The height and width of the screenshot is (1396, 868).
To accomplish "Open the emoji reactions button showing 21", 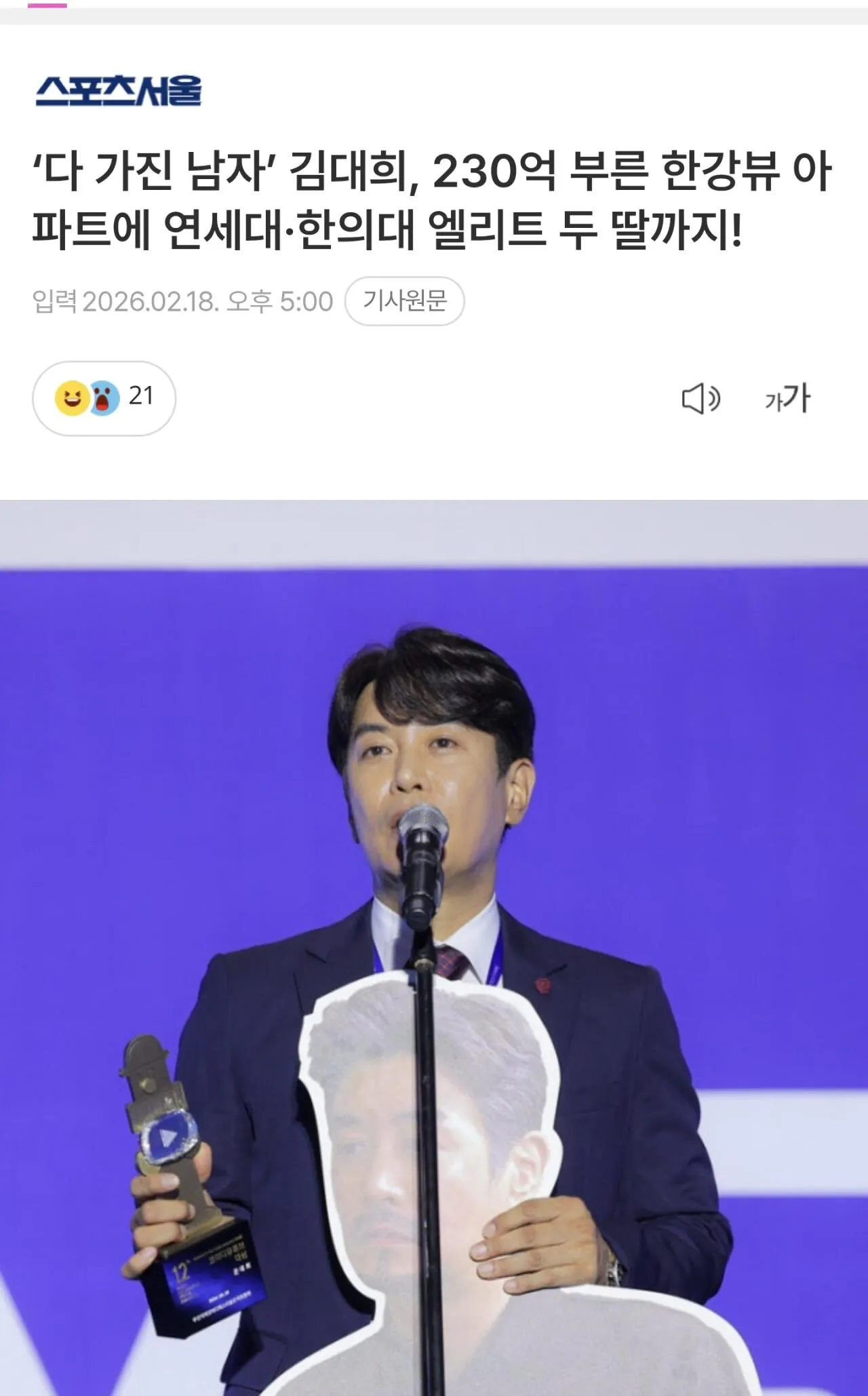I will (104, 398).
